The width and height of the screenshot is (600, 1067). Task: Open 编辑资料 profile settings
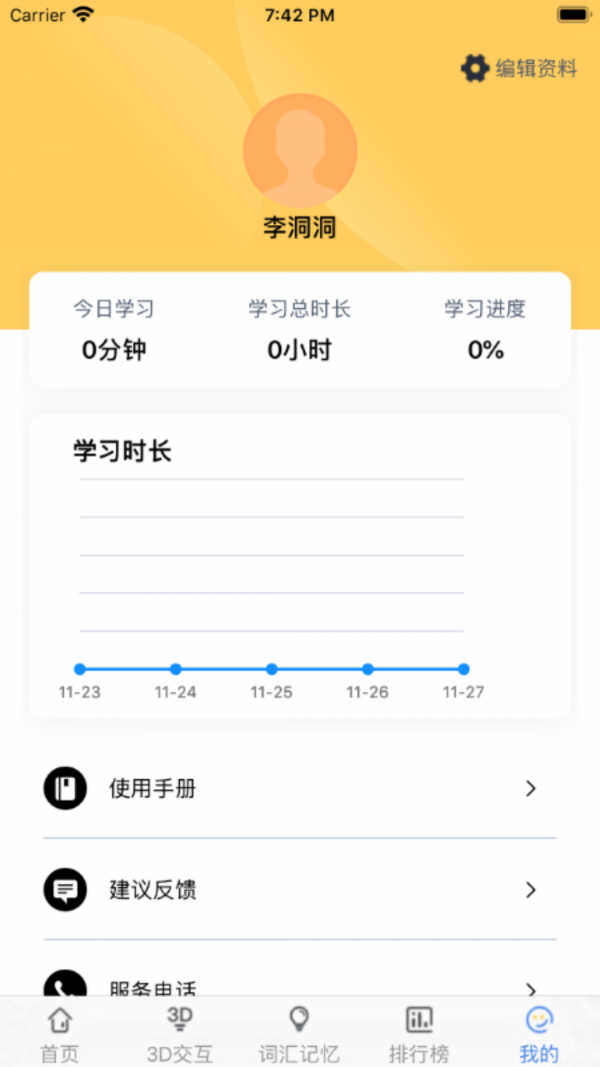520,69
